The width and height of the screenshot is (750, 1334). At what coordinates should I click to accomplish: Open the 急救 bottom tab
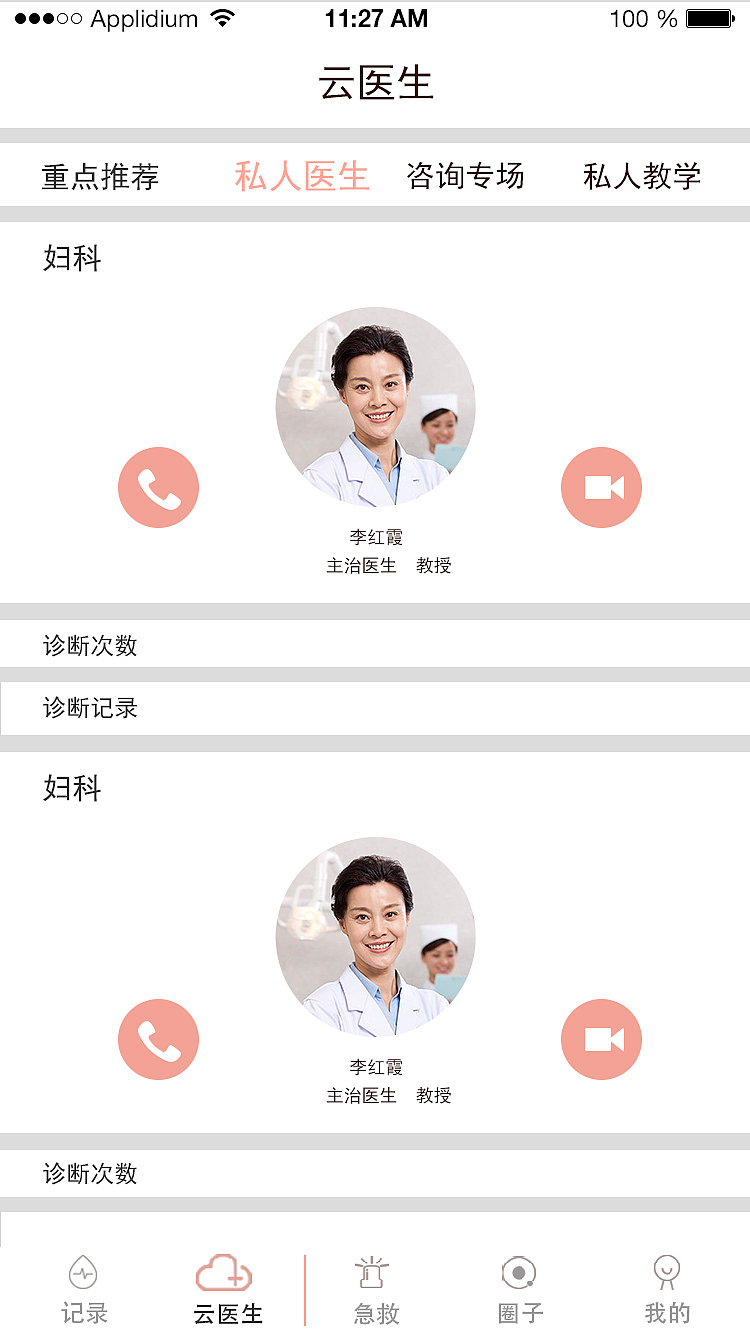tap(376, 1290)
